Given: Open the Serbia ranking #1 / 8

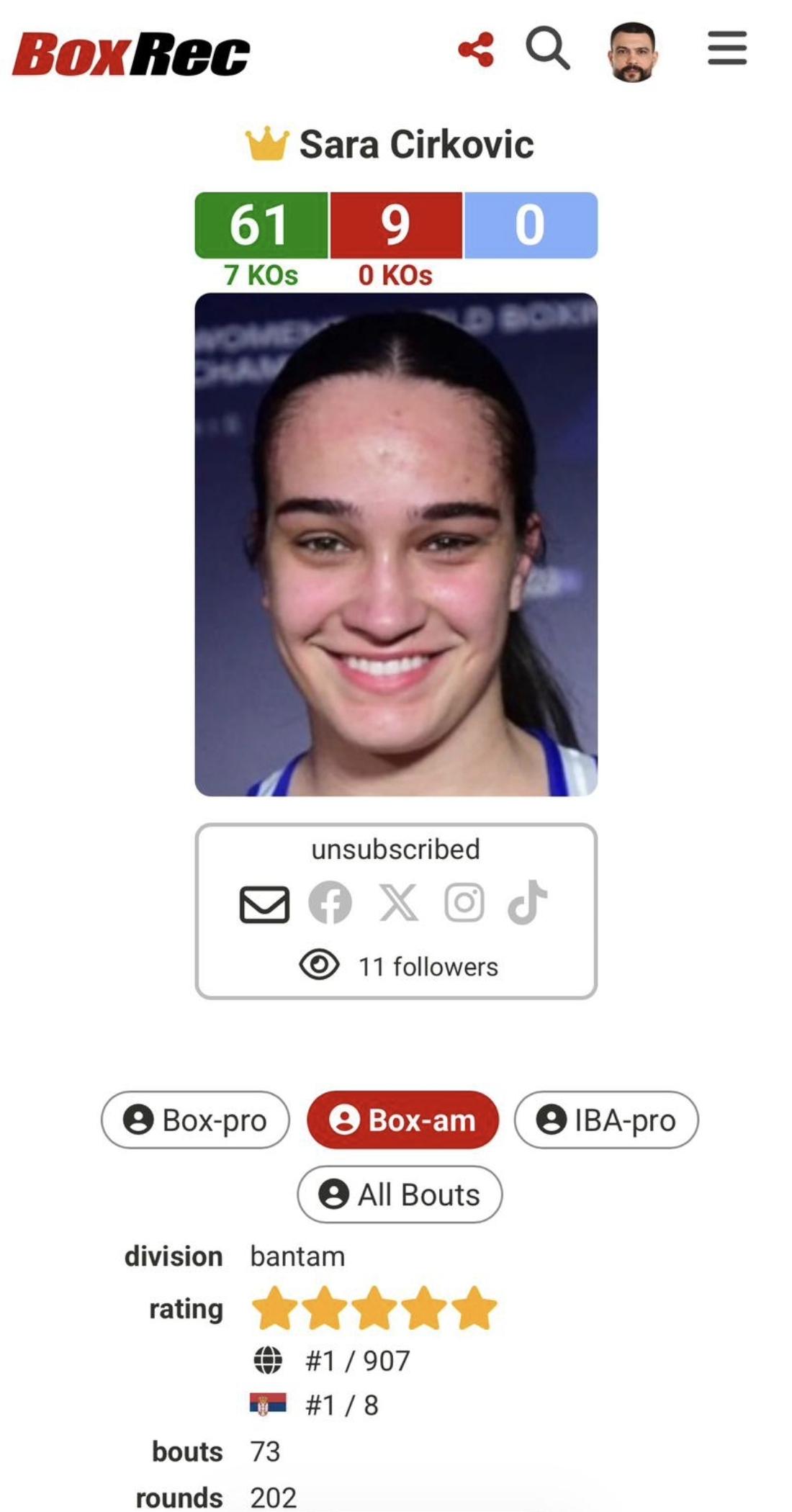Looking at the screenshot, I should click(x=341, y=1405).
